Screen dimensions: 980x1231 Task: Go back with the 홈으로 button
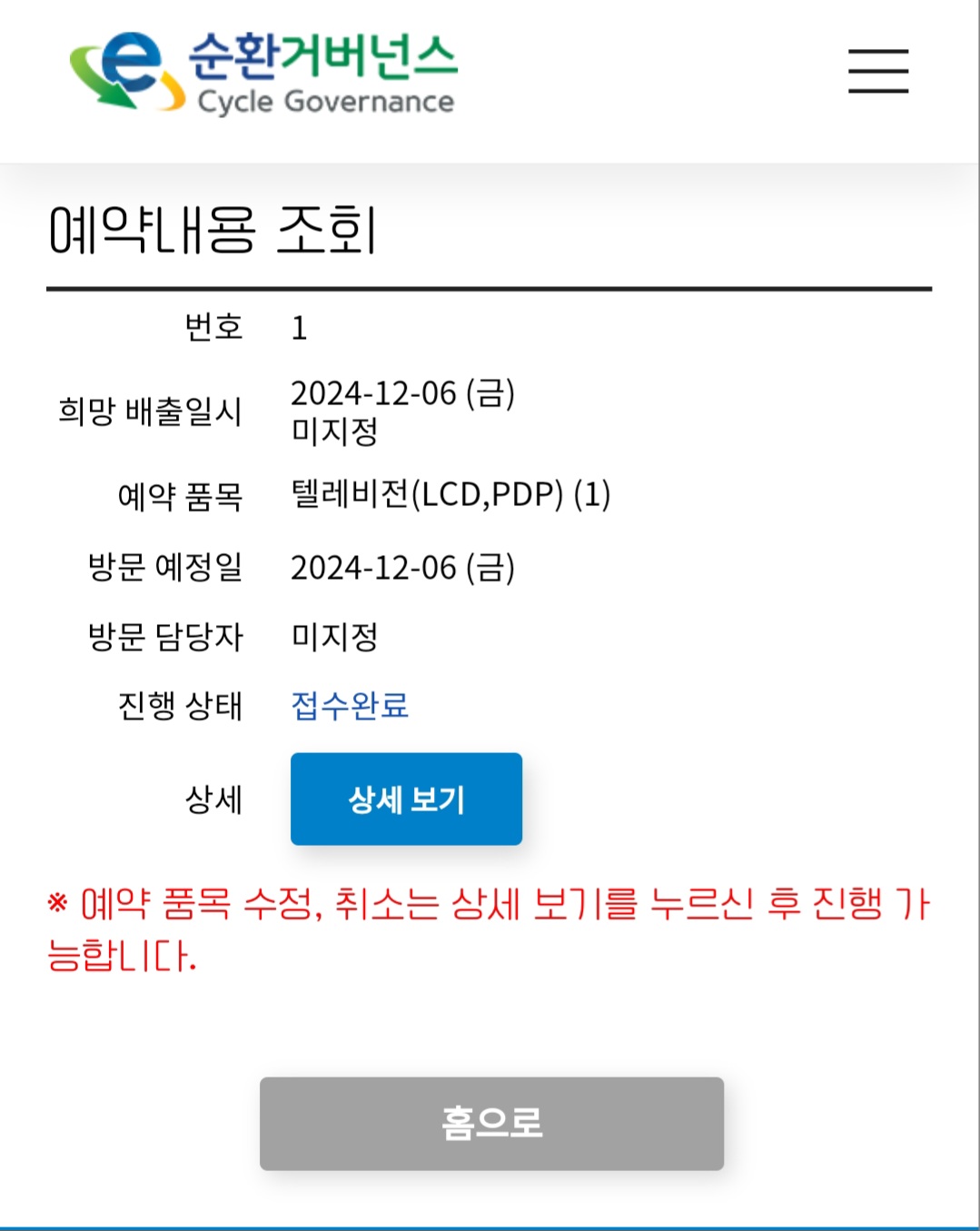pyautogui.click(x=491, y=1123)
